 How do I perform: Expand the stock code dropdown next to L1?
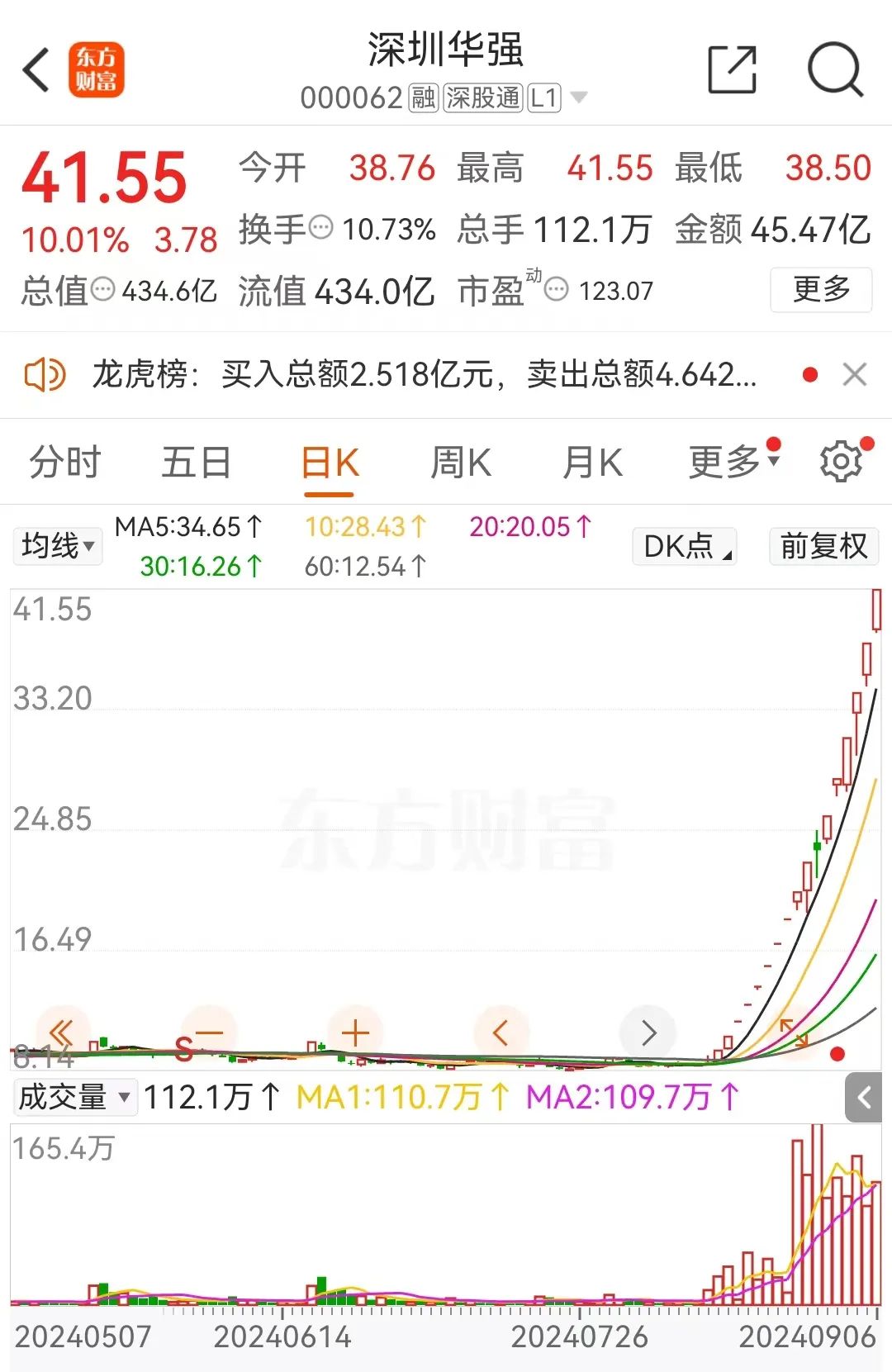coord(581,98)
